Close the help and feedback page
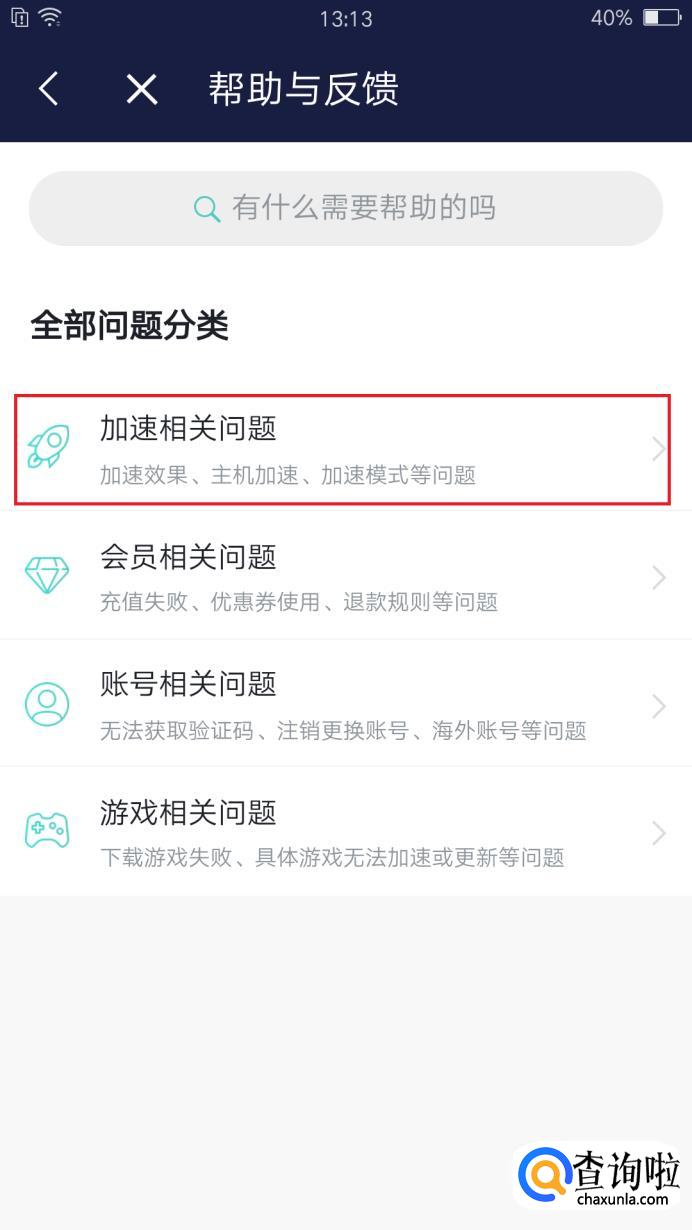692x1230 pixels. (142, 89)
